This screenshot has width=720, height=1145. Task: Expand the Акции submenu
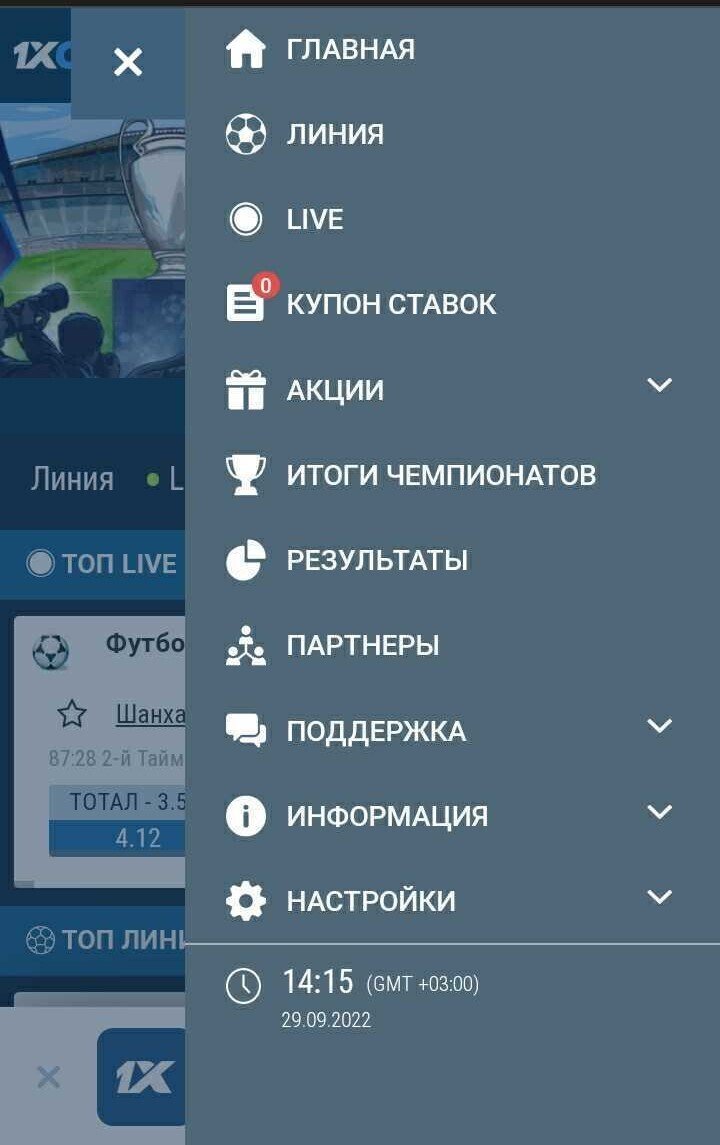659,386
